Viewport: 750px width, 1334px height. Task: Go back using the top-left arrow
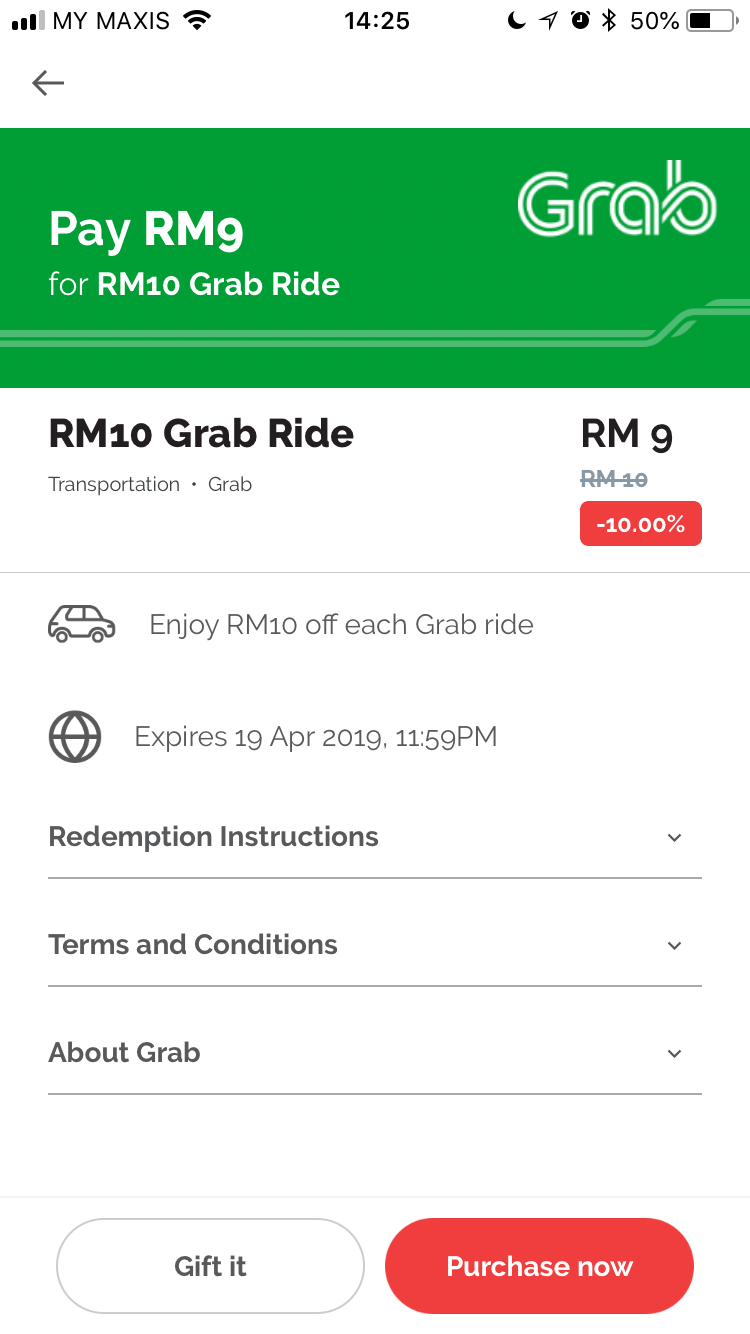[x=48, y=83]
